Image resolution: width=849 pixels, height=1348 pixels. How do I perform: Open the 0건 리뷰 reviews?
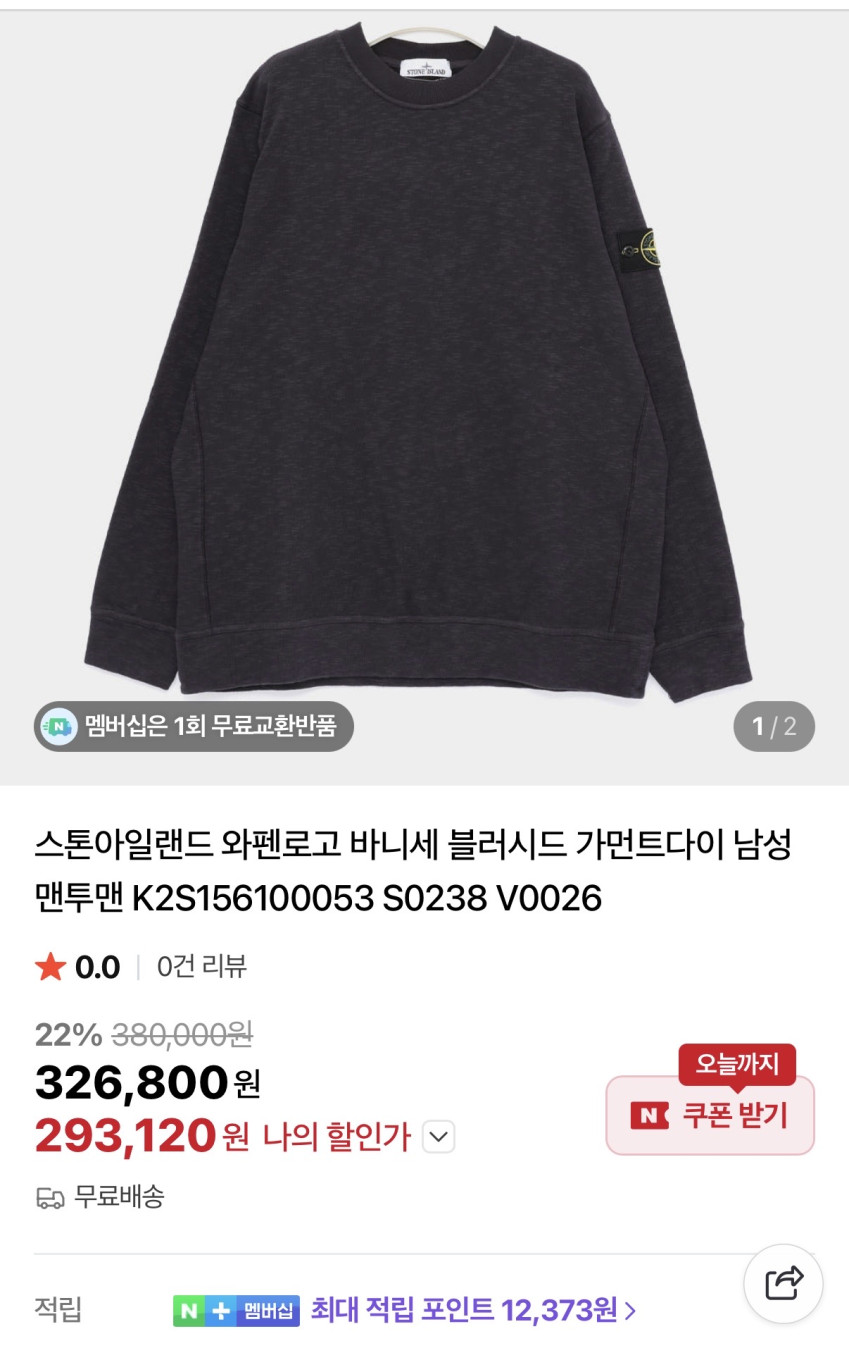click(x=202, y=967)
